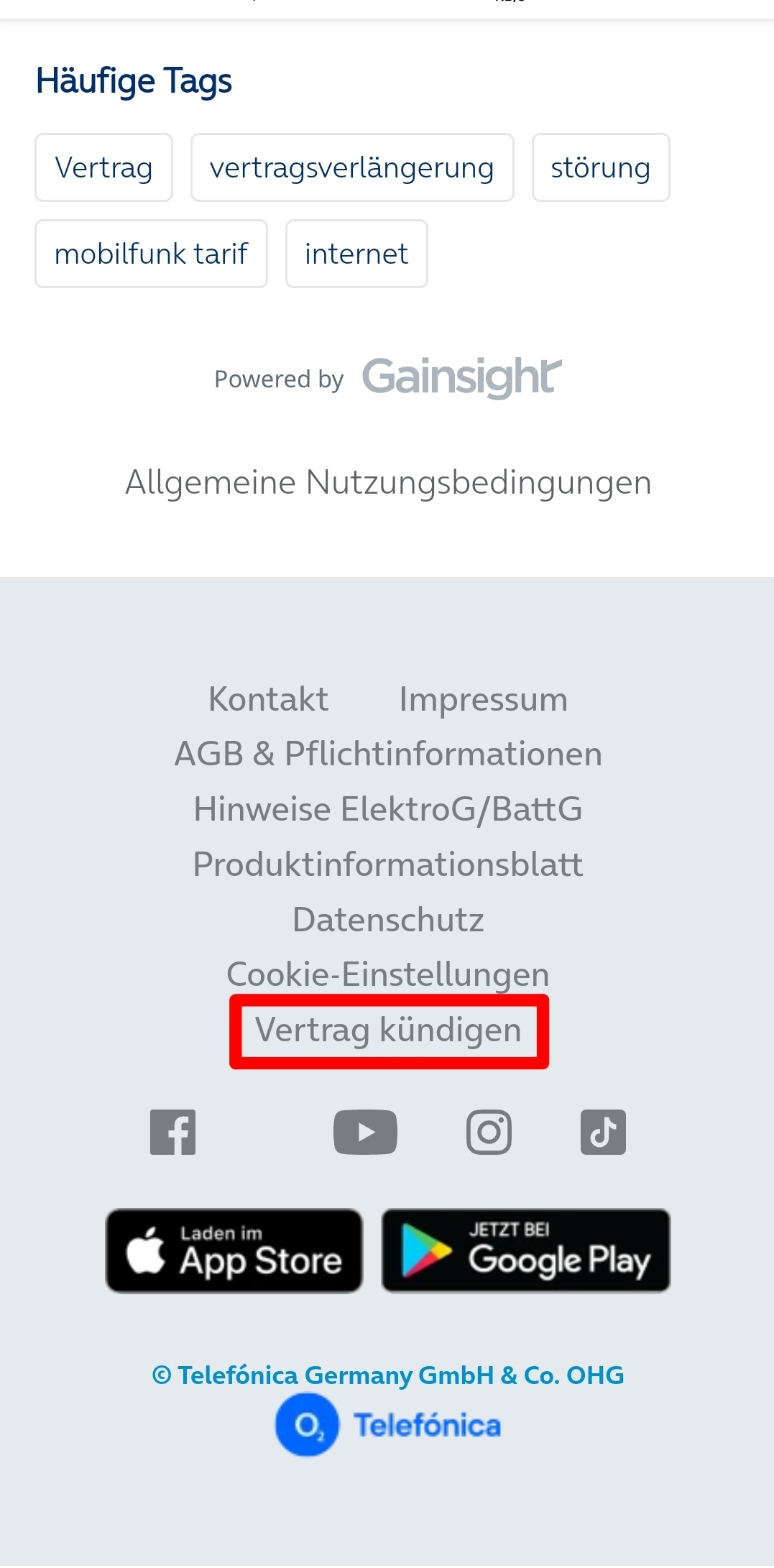
Task: Go to Datenschutz
Action: [x=388, y=920]
